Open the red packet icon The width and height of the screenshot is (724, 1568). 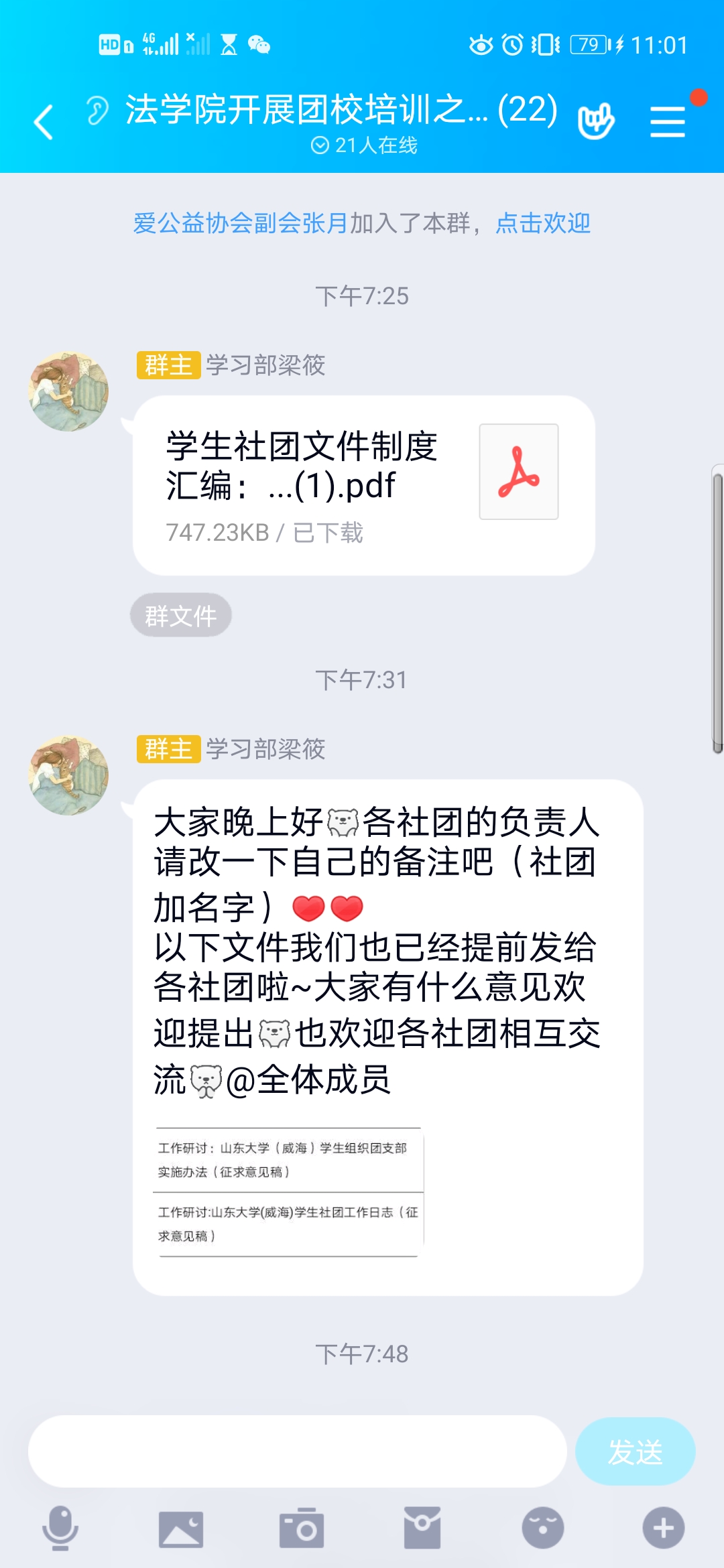(422, 1528)
